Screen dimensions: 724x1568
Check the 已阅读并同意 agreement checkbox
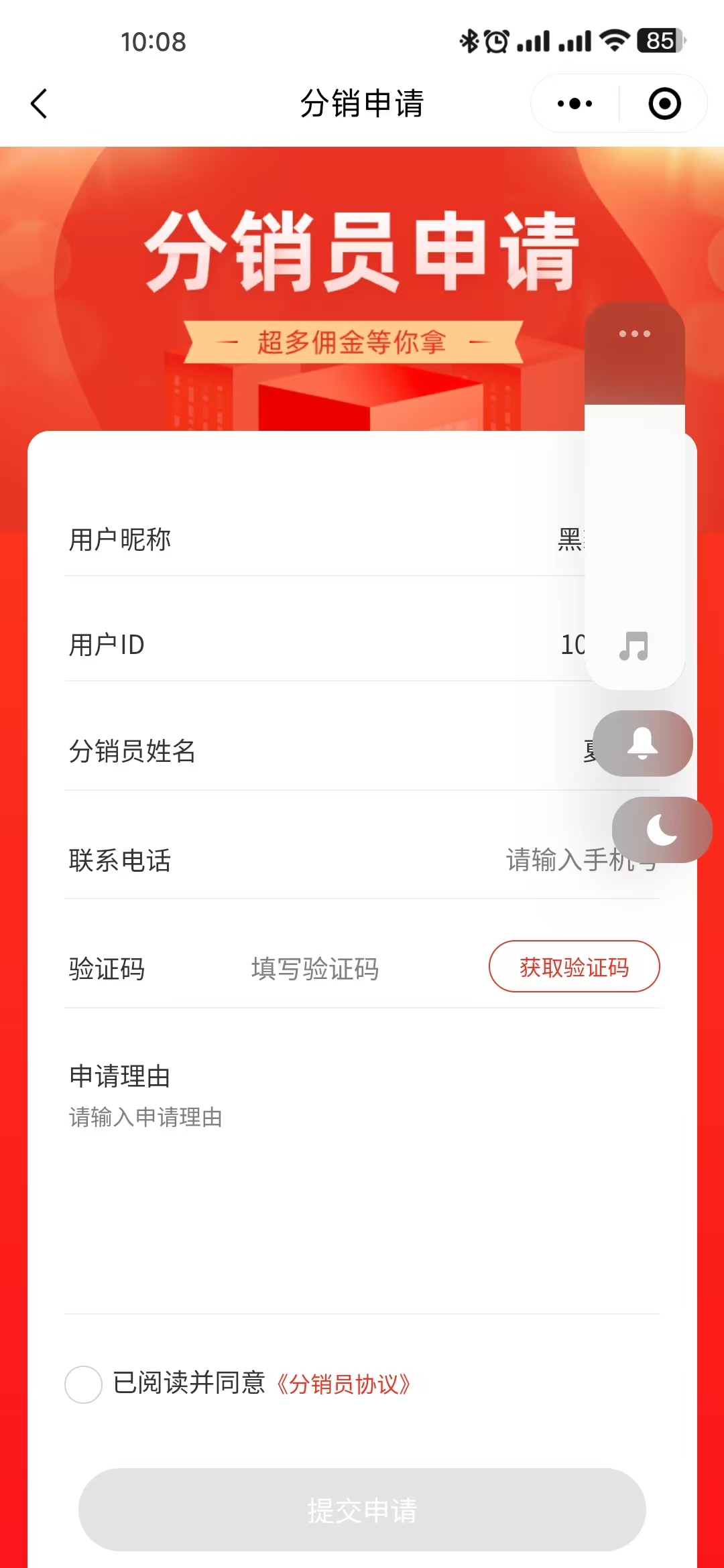(x=83, y=1384)
